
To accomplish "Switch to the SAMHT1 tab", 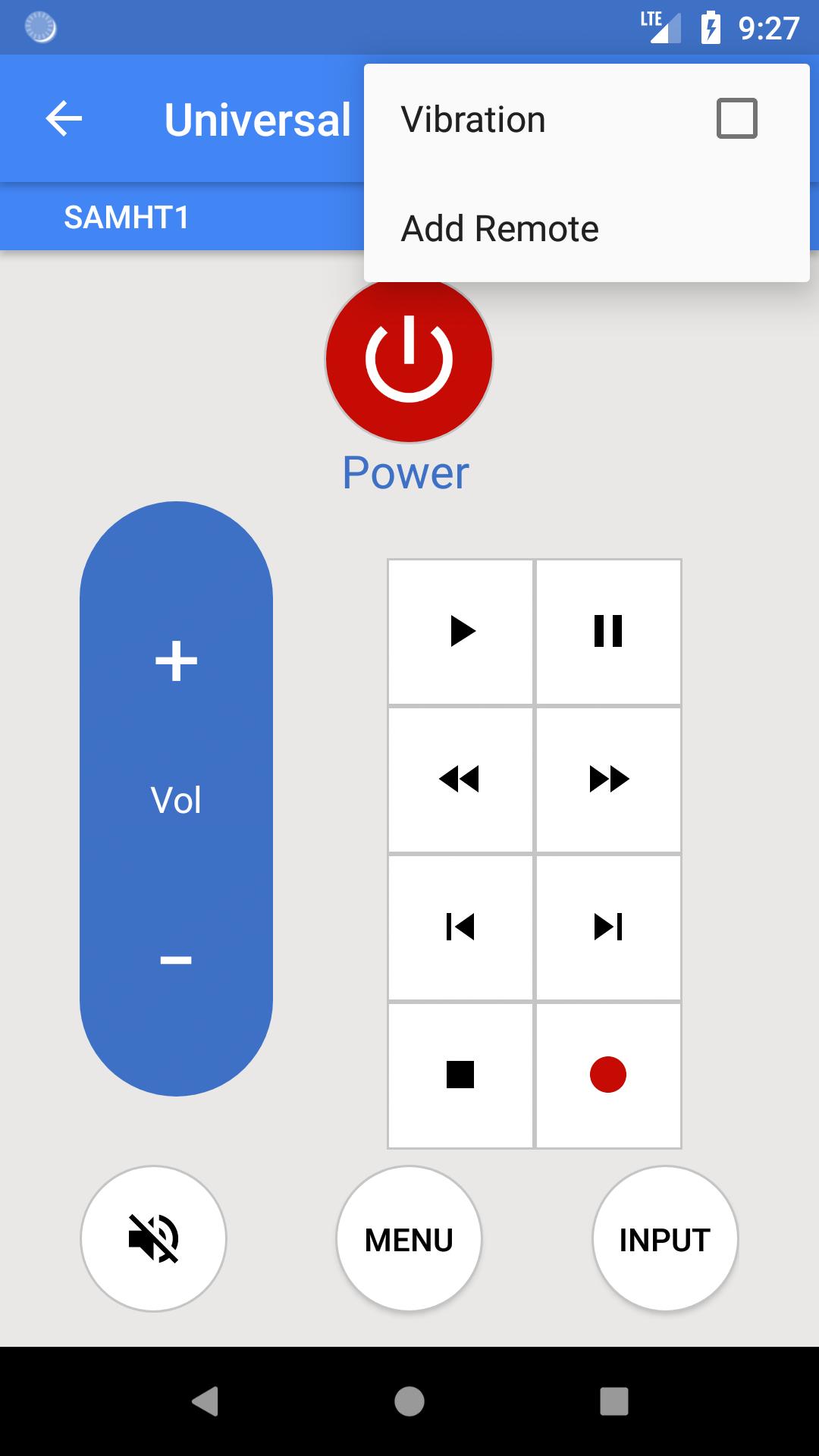I will pyautogui.click(x=126, y=218).
